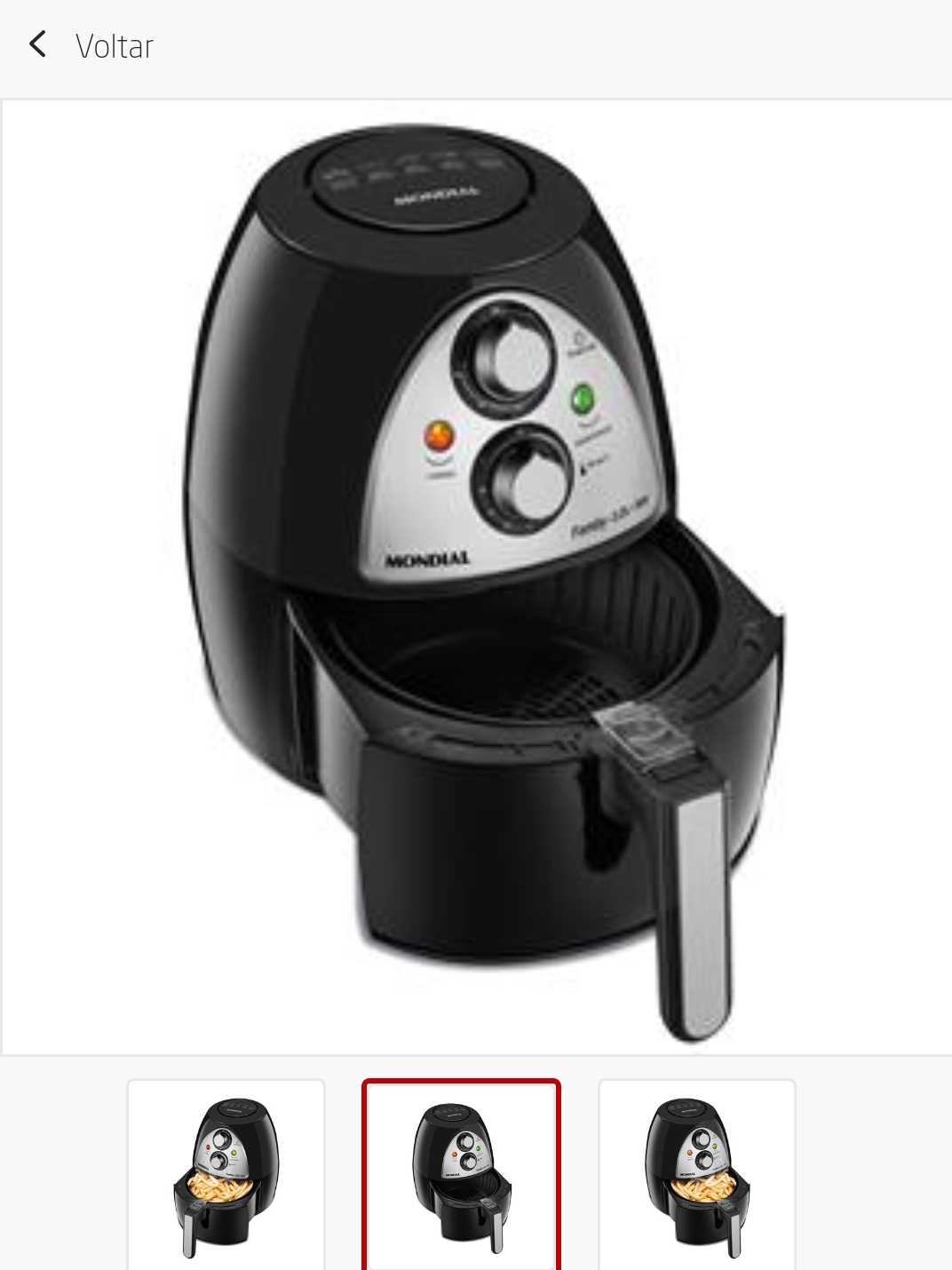Go back with the Voltar arrow
This screenshot has height=1270, width=952.
37,44
